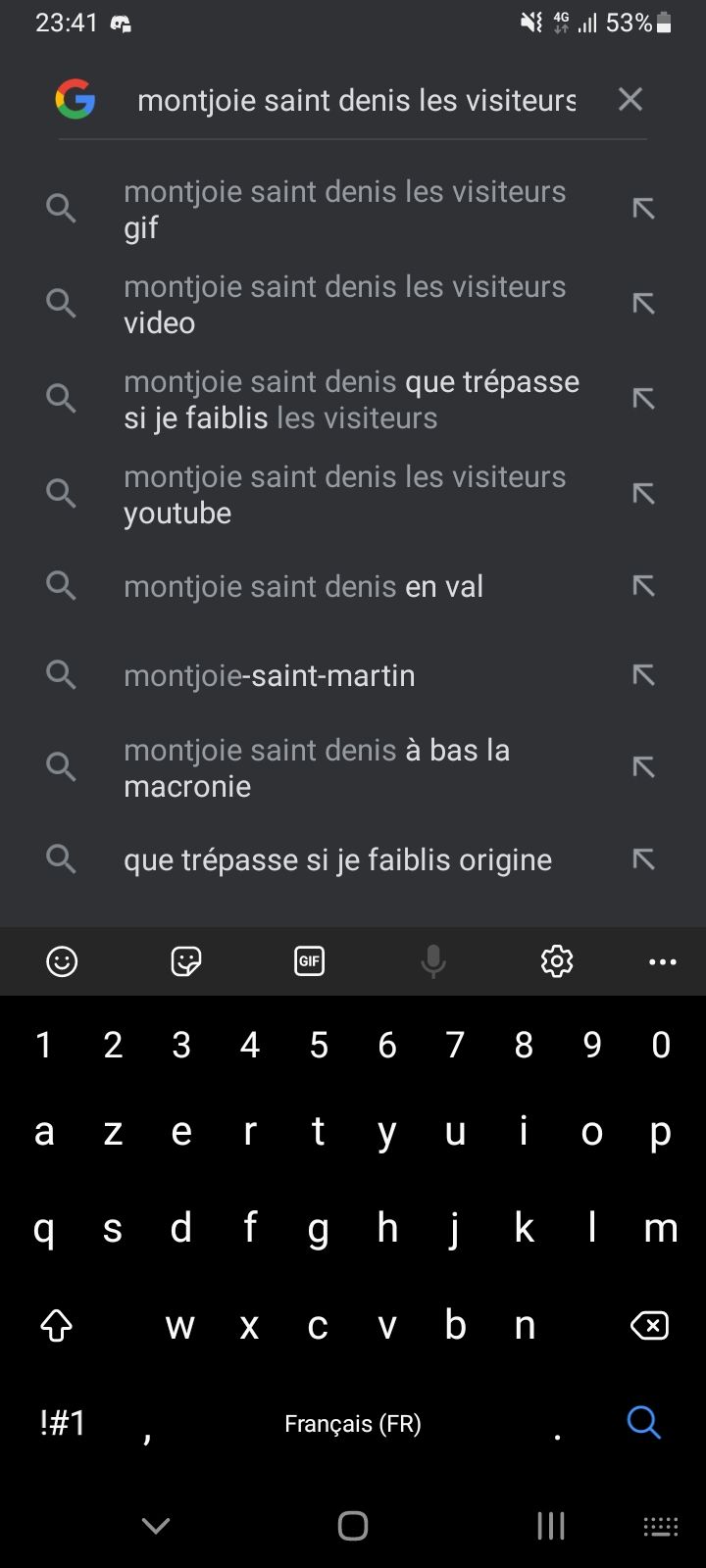The image size is (706, 1568).
Task: Clear the search text with the X
Action: [x=630, y=99]
